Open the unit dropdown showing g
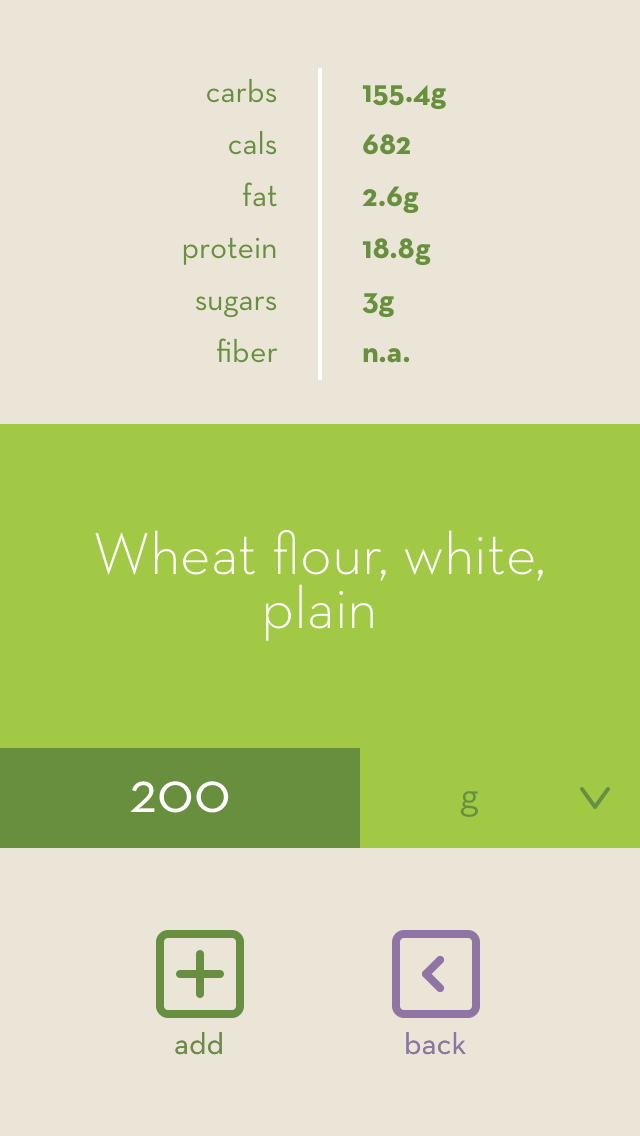Image resolution: width=640 pixels, height=1136 pixels. click(x=500, y=798)
